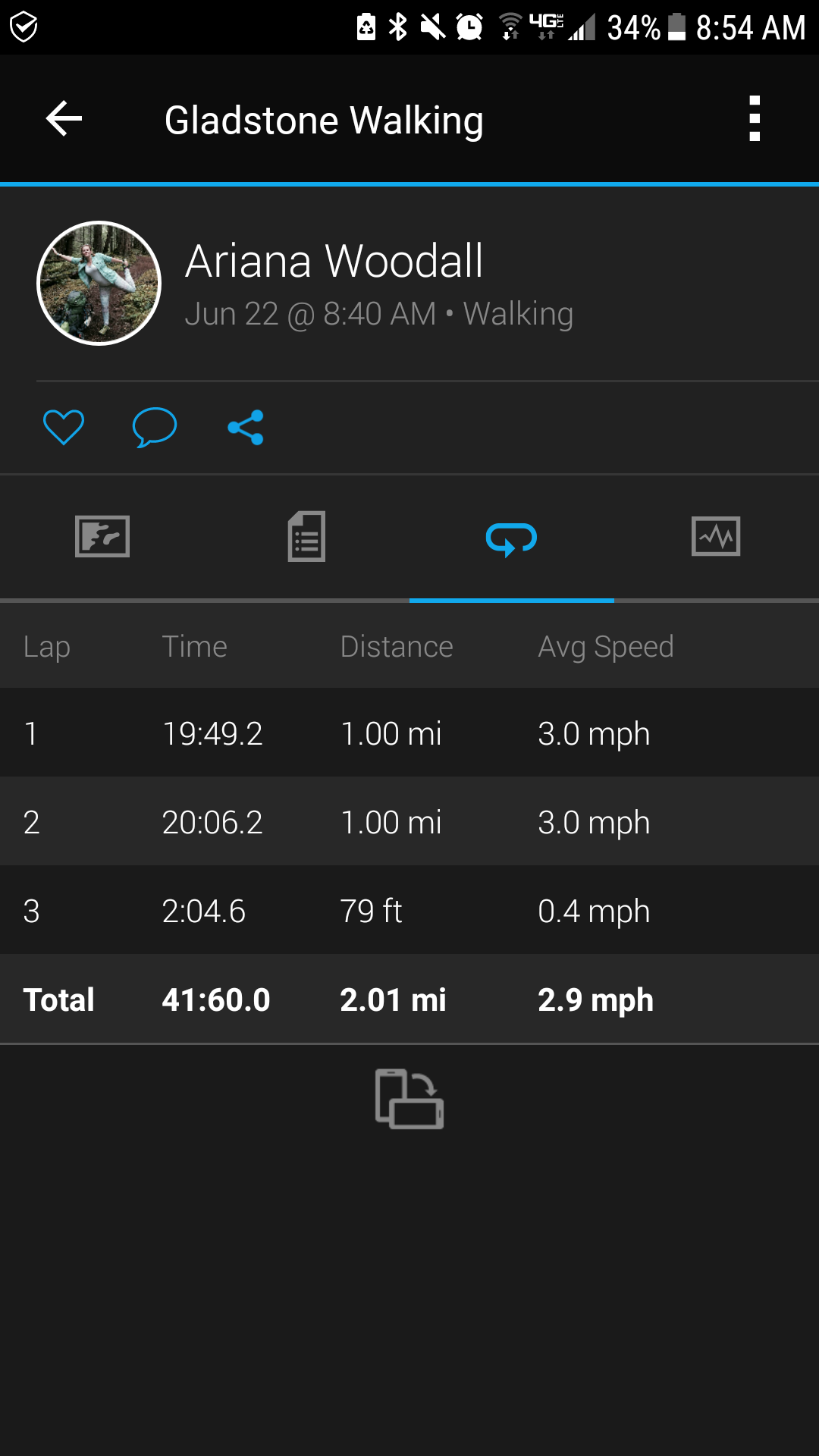Switch to the charts tab
819x1456 pixels.
717,537
